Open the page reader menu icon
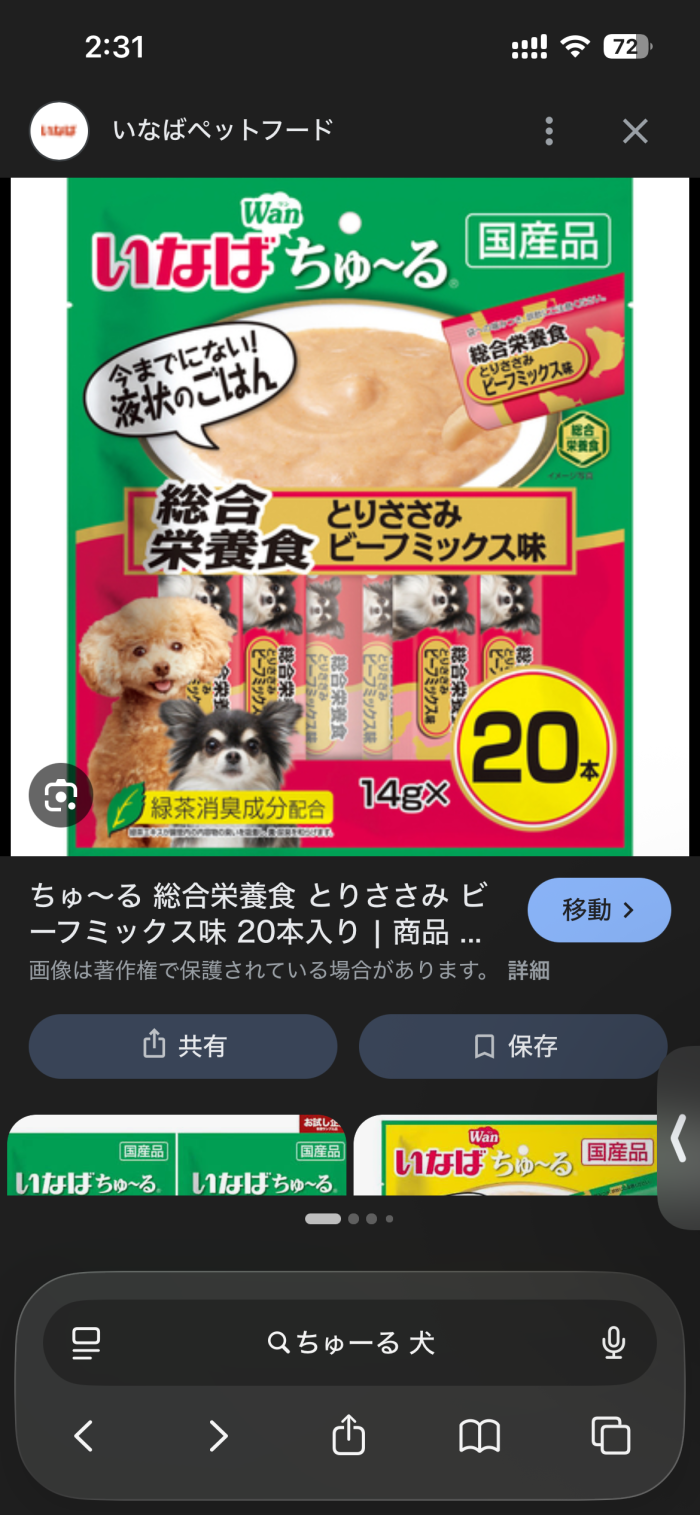700x1515 pixels. [86, 1342]
